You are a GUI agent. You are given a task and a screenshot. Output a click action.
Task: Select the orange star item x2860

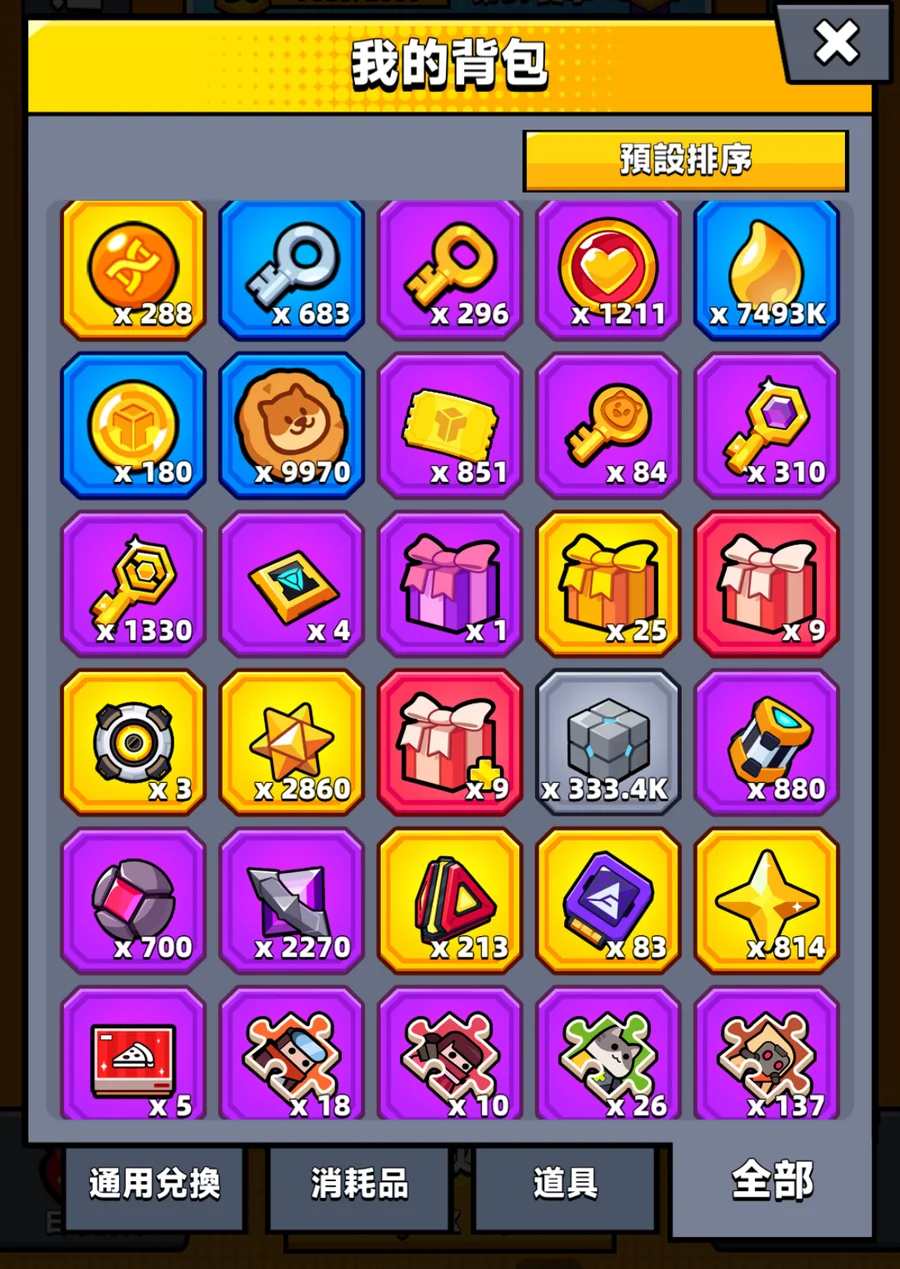point(291,743)
